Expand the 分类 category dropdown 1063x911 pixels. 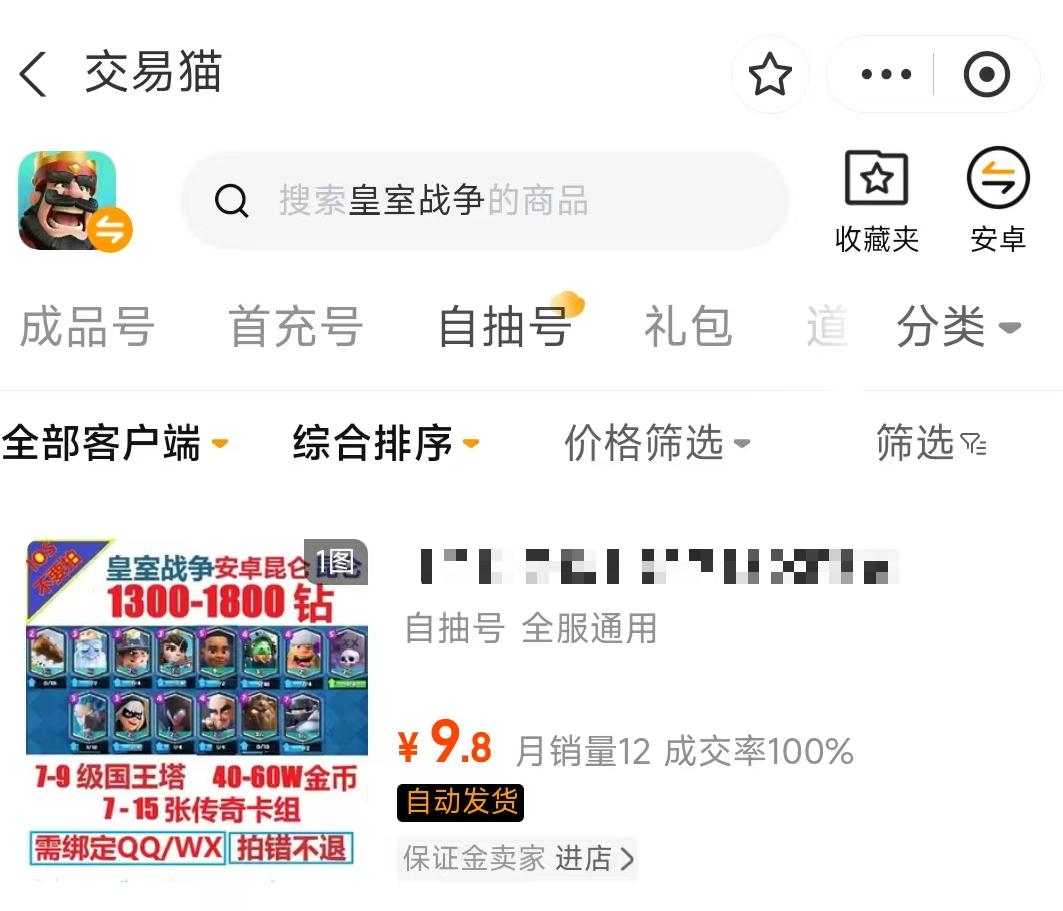957,327
